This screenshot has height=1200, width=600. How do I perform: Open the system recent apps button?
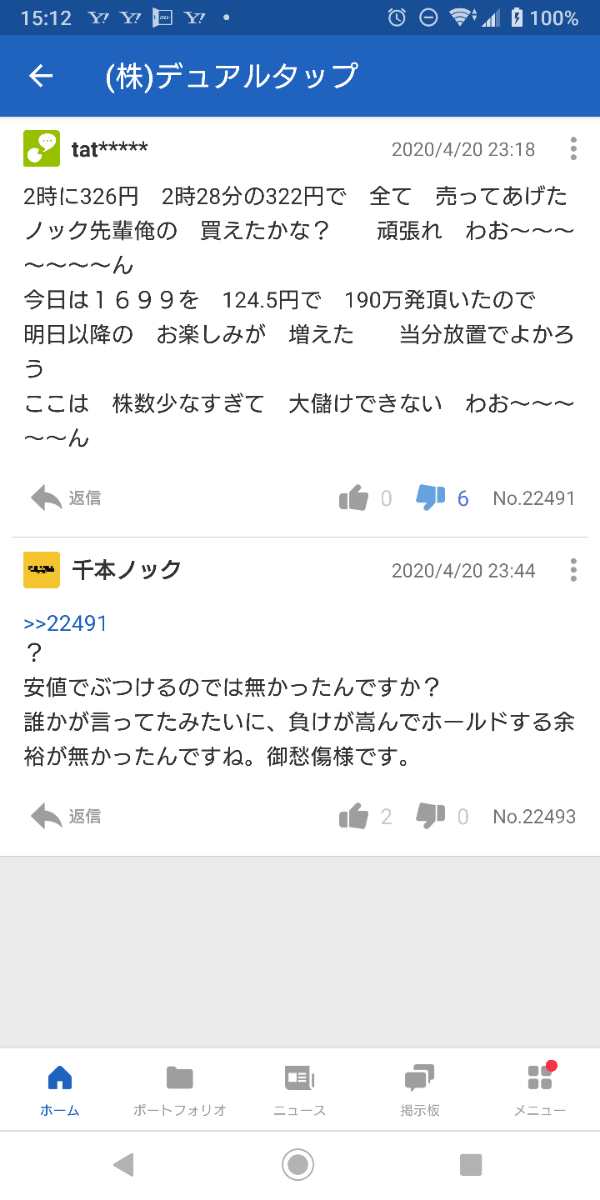(470, 1164)
